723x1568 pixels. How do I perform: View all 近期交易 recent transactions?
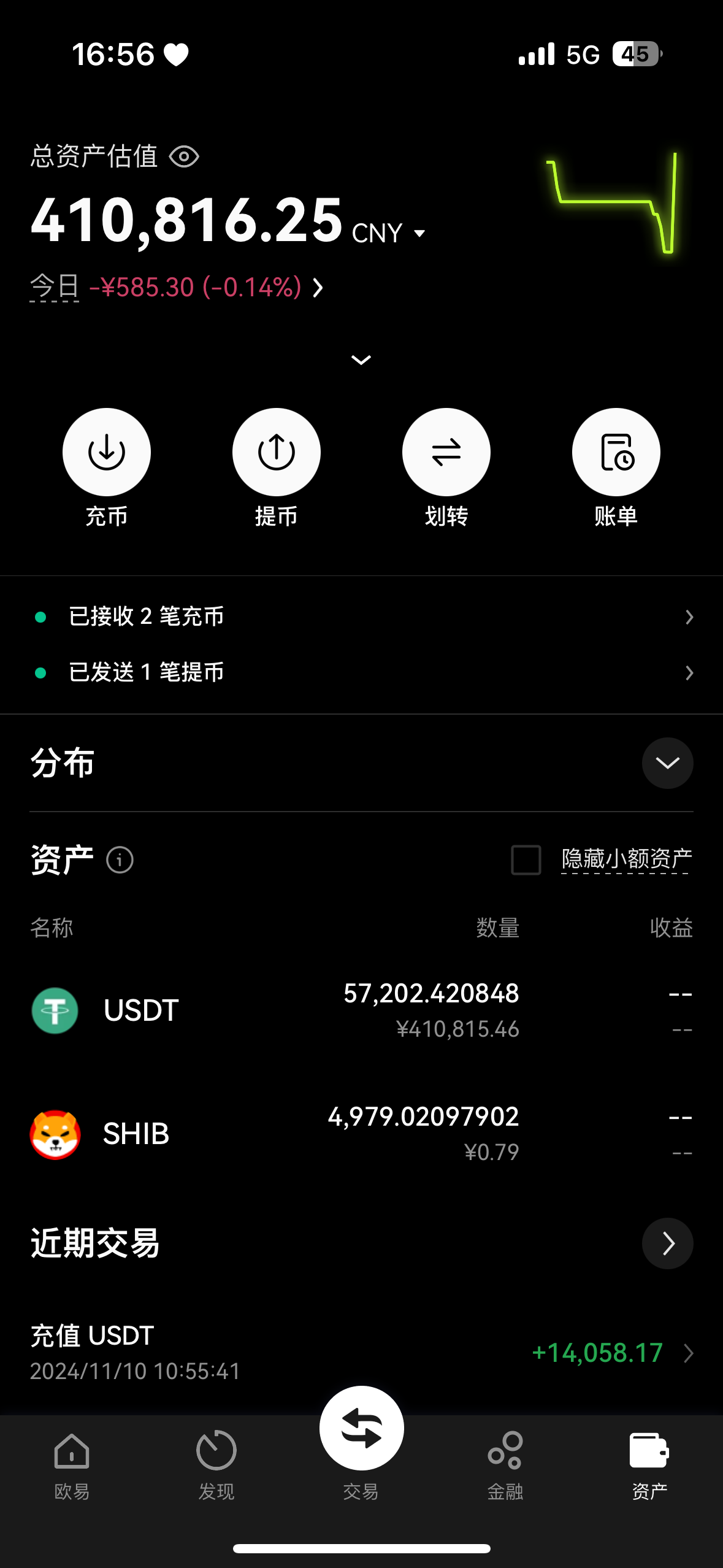click(x=667, y=1243)
